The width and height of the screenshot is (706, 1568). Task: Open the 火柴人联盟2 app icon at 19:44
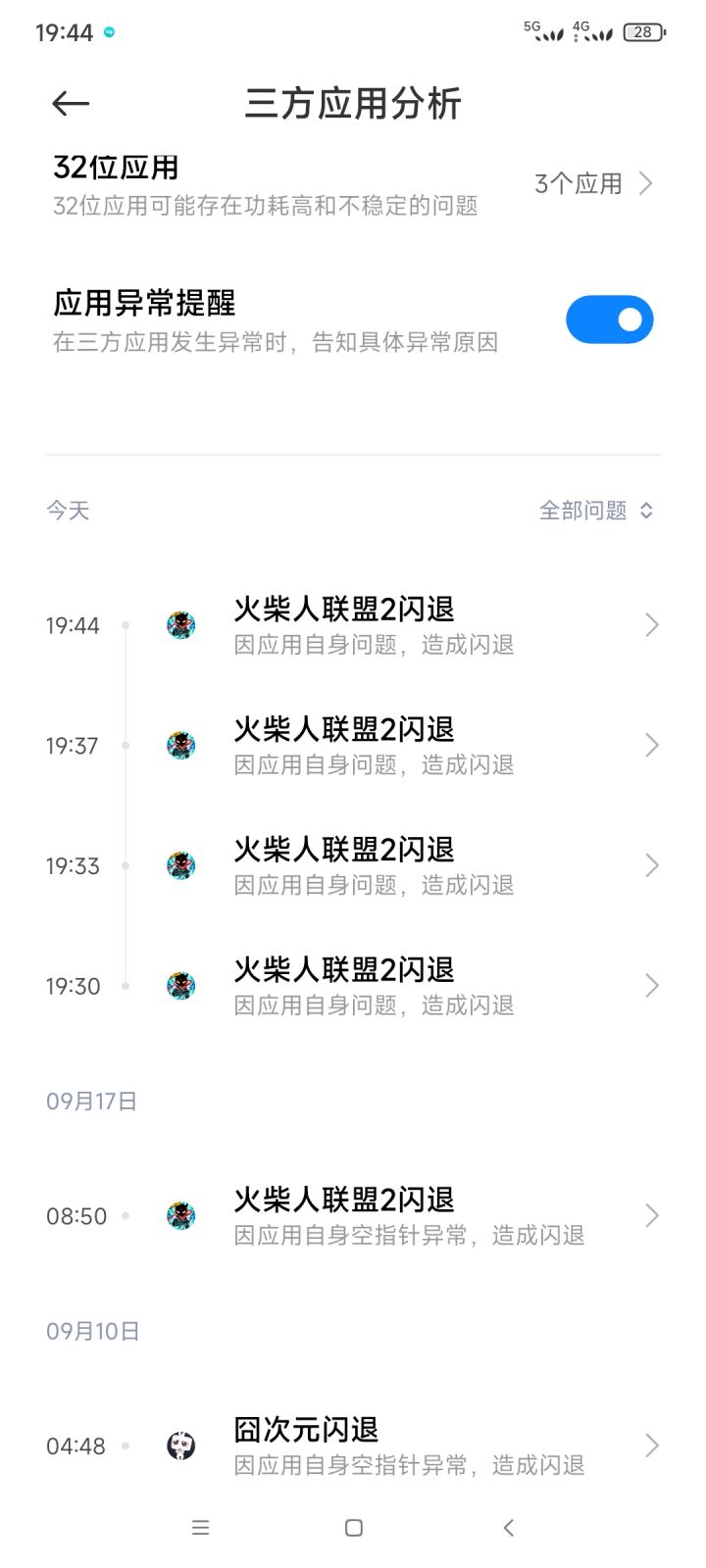[x=180, y=624]
